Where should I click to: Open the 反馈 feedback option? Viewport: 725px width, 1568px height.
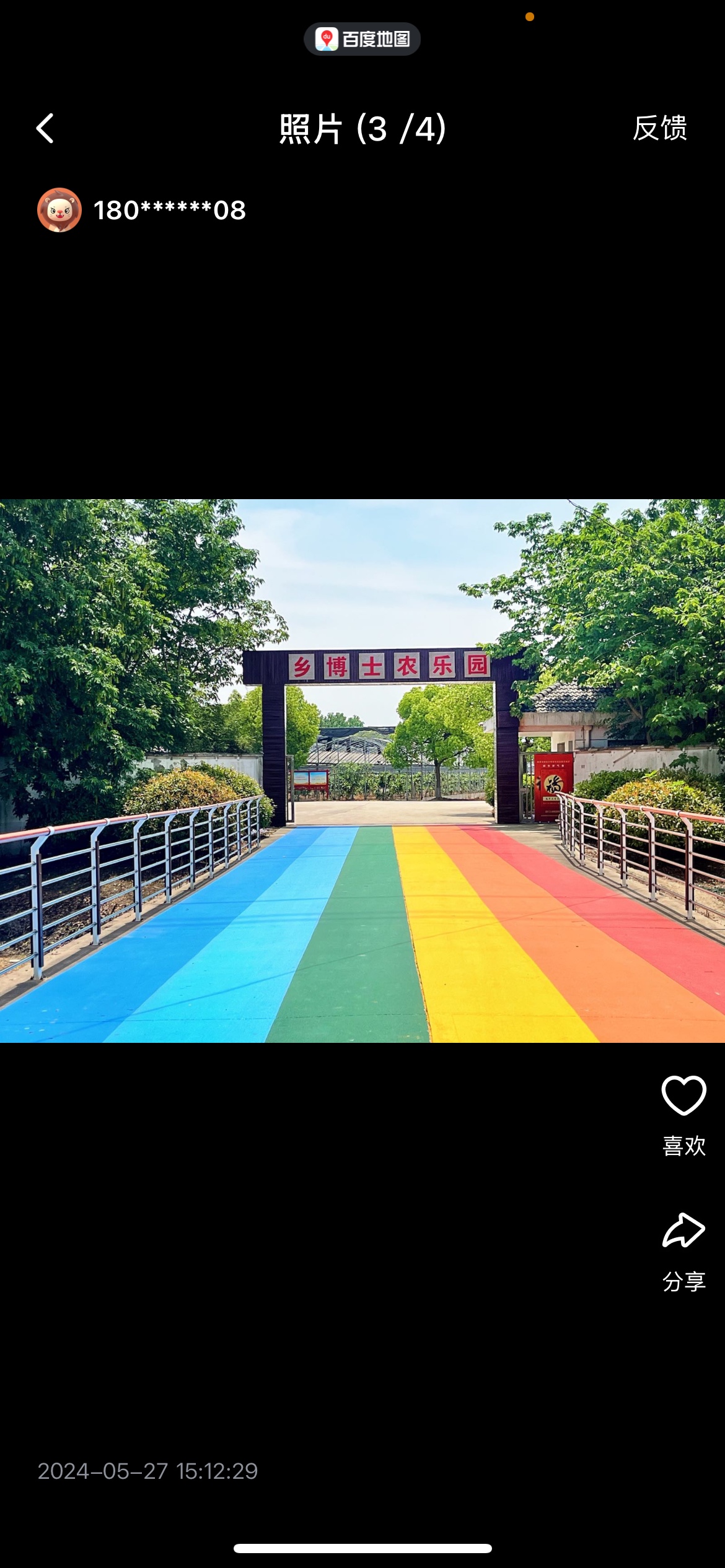659,128
